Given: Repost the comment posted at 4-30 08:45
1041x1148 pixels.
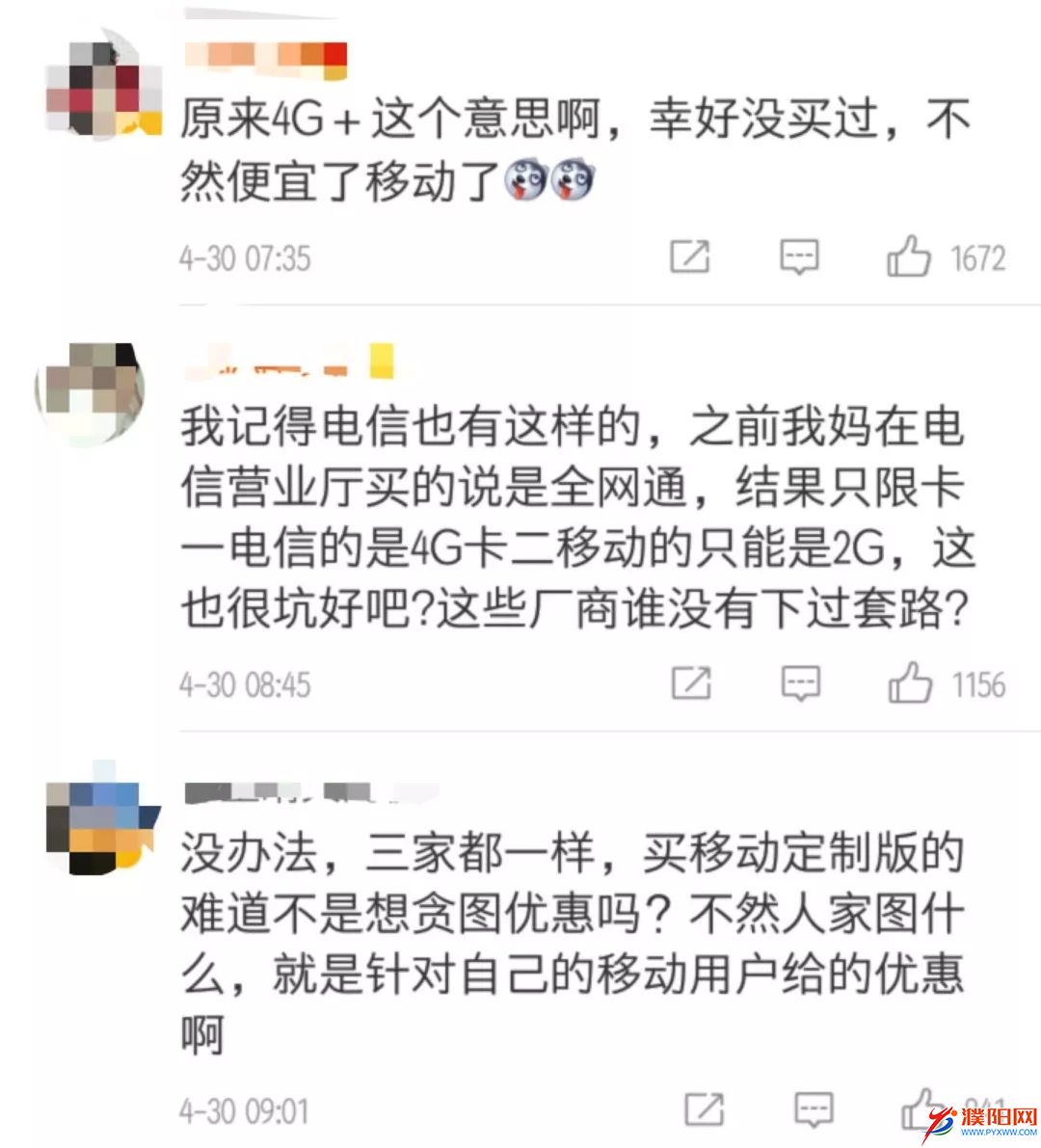Looking at the screenshot, I should [691, 683].
